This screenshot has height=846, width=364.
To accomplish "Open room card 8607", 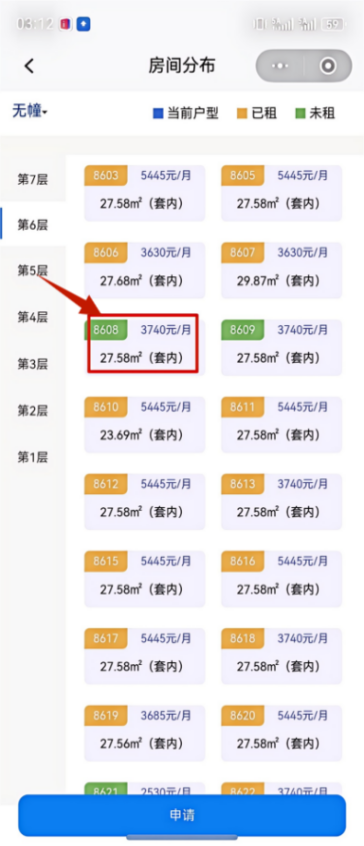I will [281, 270].
